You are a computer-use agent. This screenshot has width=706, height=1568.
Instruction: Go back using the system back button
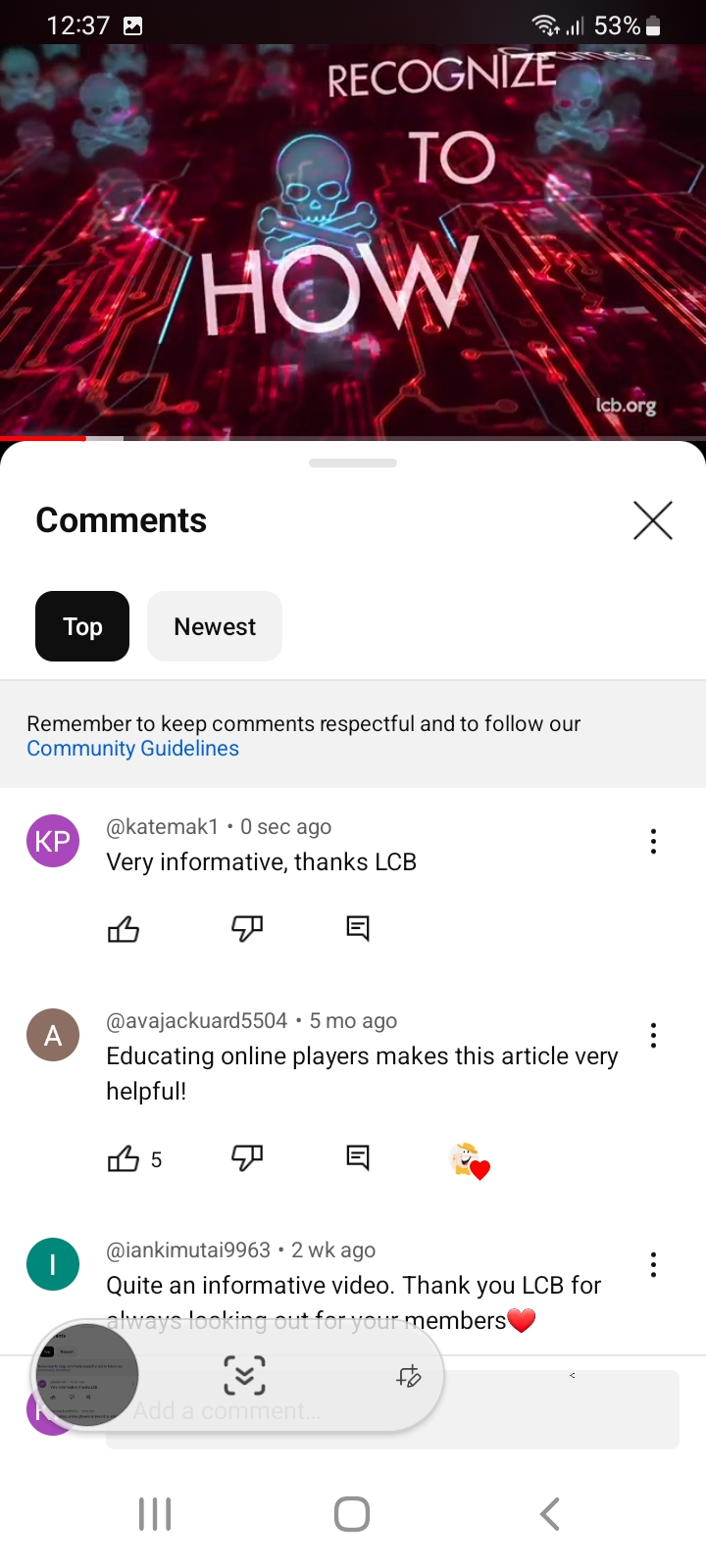coord(550,1514)
